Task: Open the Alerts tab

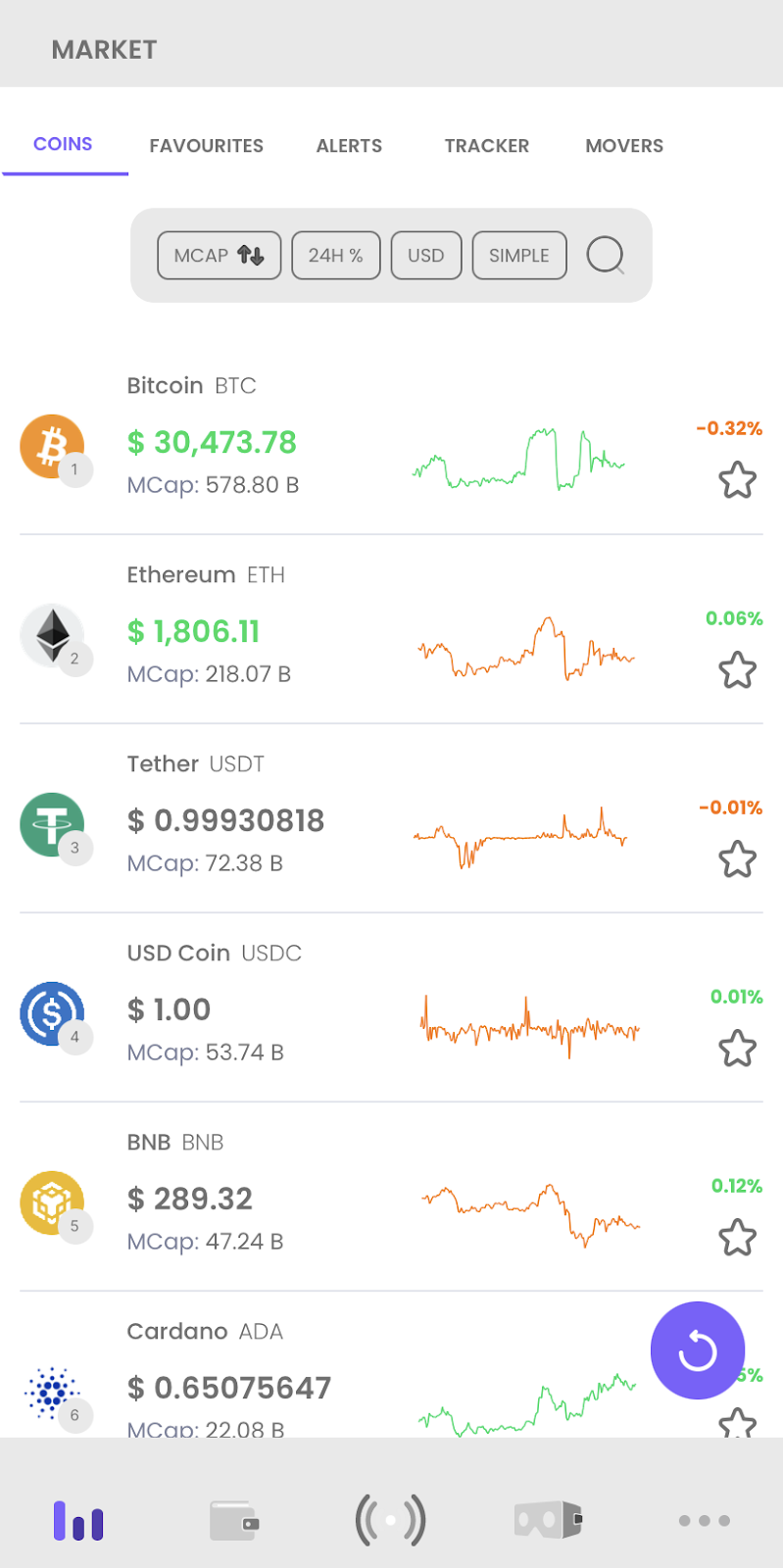Action: [x=349, y=146]
